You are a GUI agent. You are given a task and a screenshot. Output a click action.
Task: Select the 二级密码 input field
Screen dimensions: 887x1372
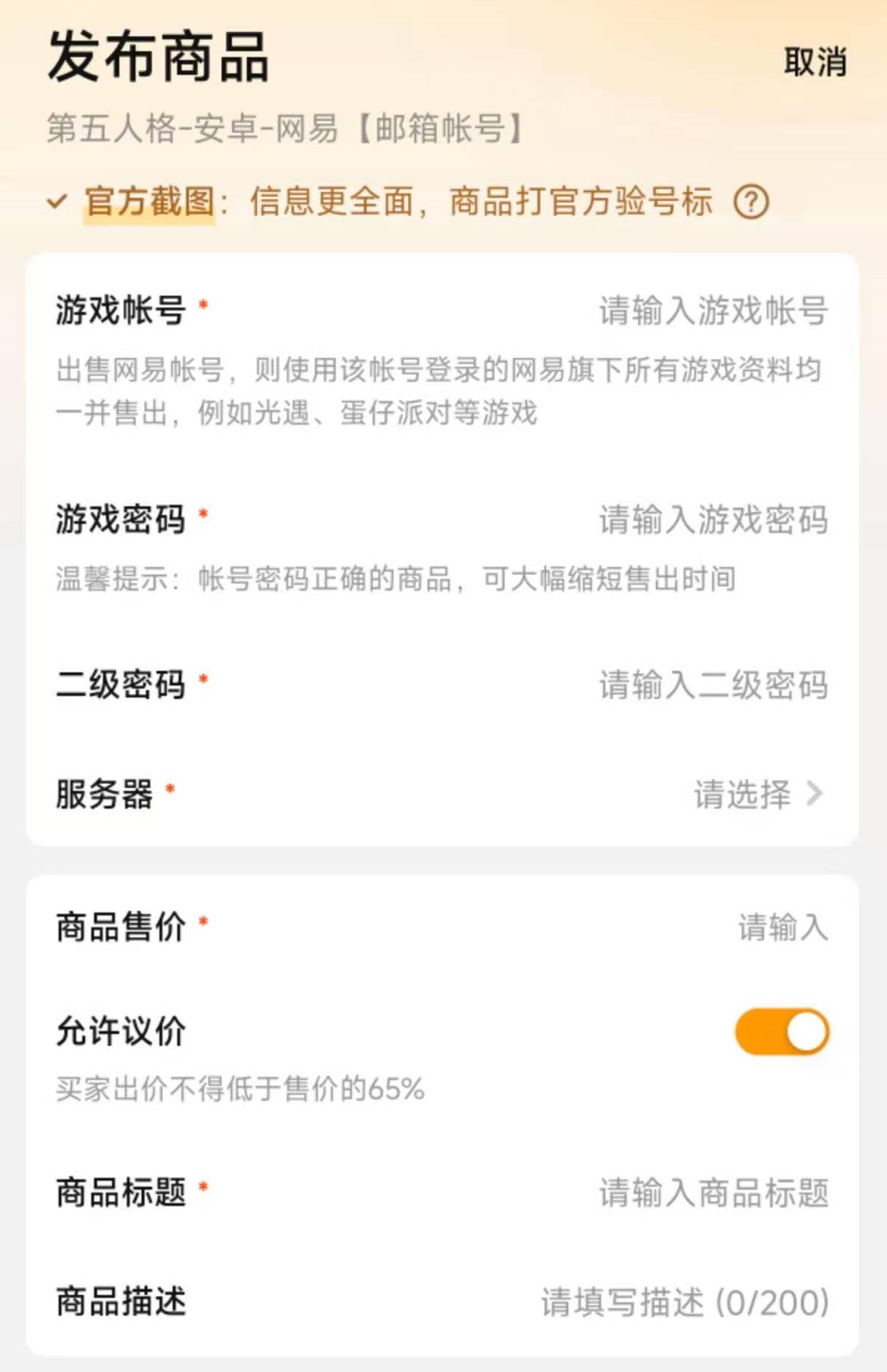(713, 685)
